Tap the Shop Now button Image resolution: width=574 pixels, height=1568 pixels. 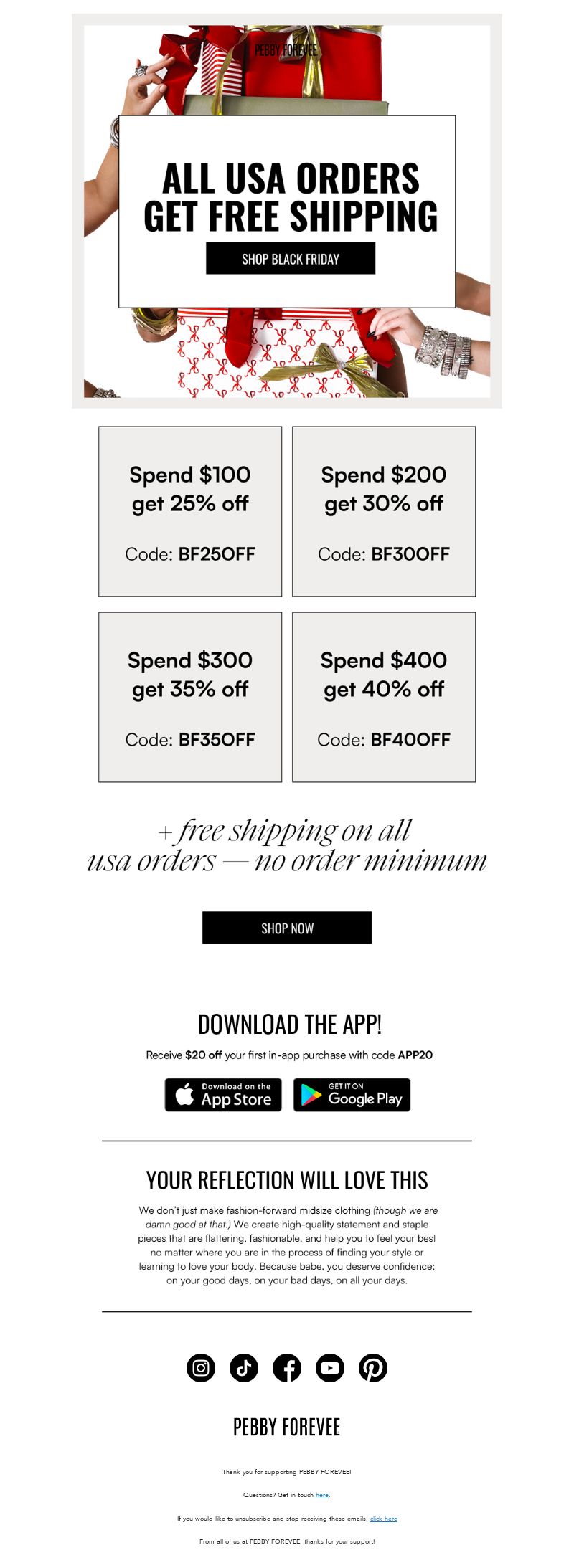coord(287,928)
